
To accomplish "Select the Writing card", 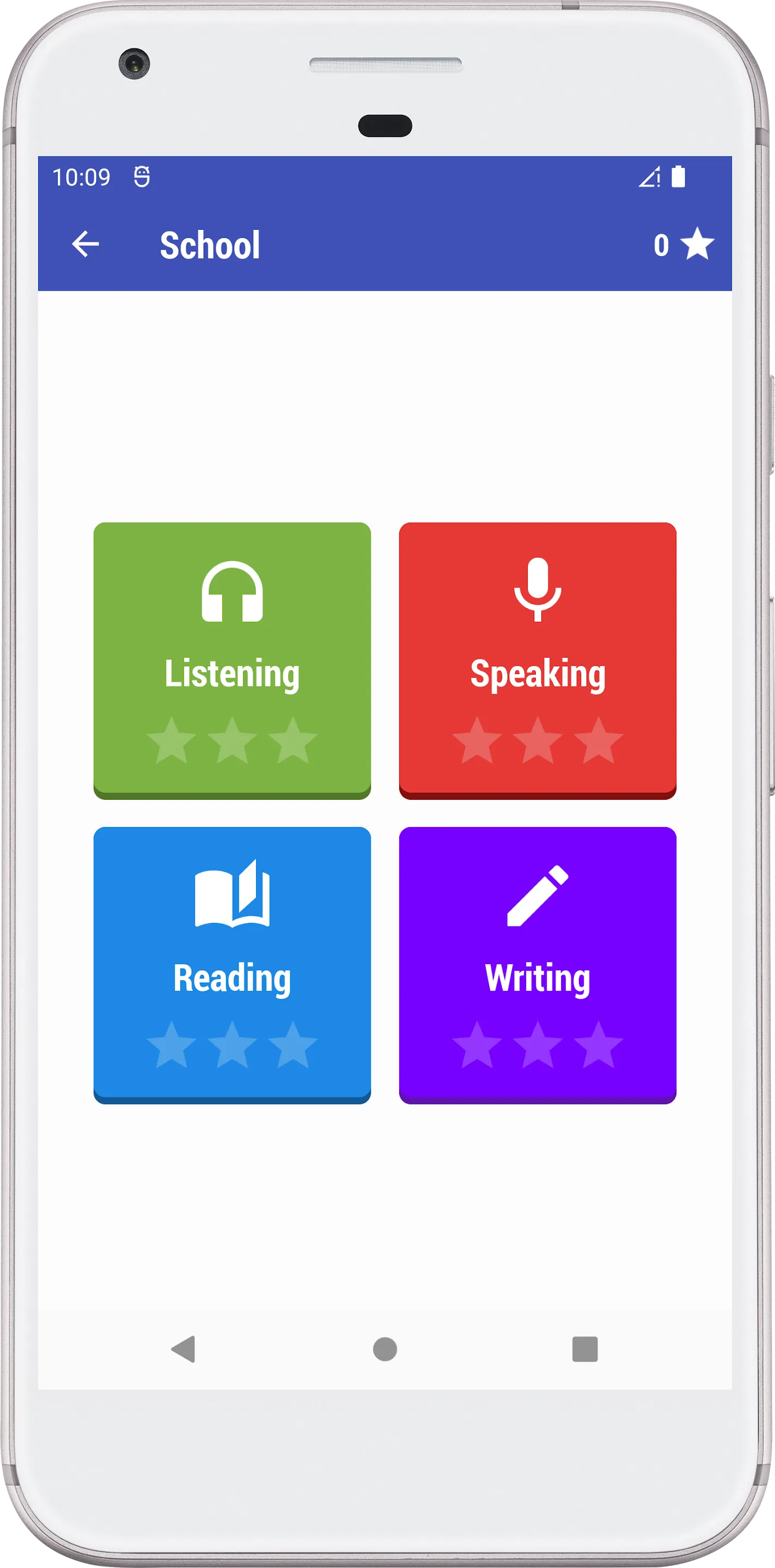I will coord(538,965).
